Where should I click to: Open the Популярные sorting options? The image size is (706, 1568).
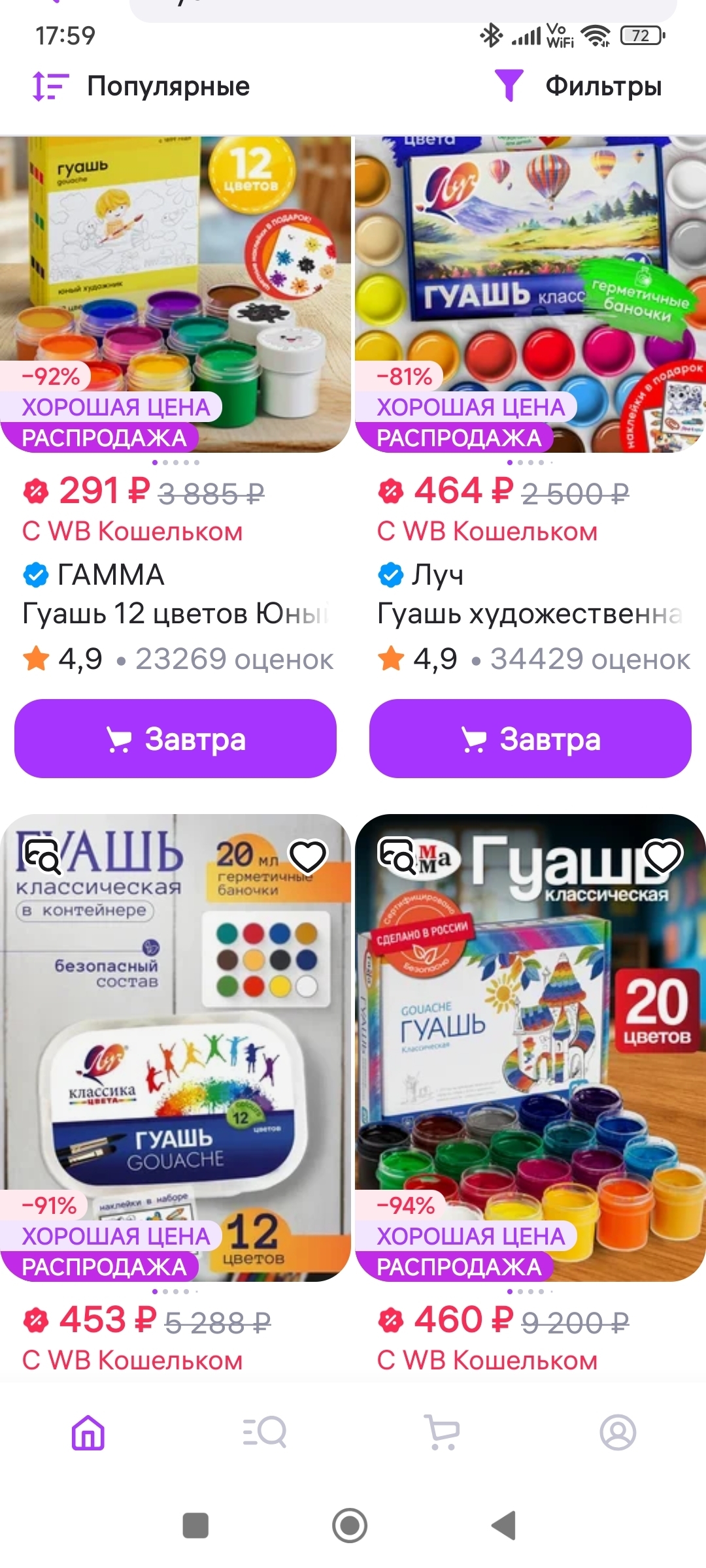coord(141,86)
